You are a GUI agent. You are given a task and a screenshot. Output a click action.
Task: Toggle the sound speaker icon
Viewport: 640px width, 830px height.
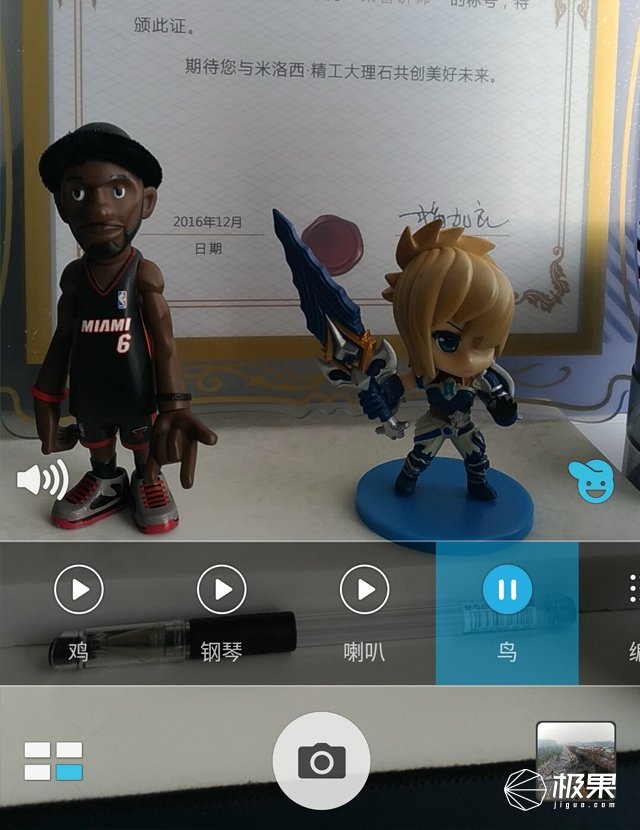pyautogui.click(x=41, y=481)
